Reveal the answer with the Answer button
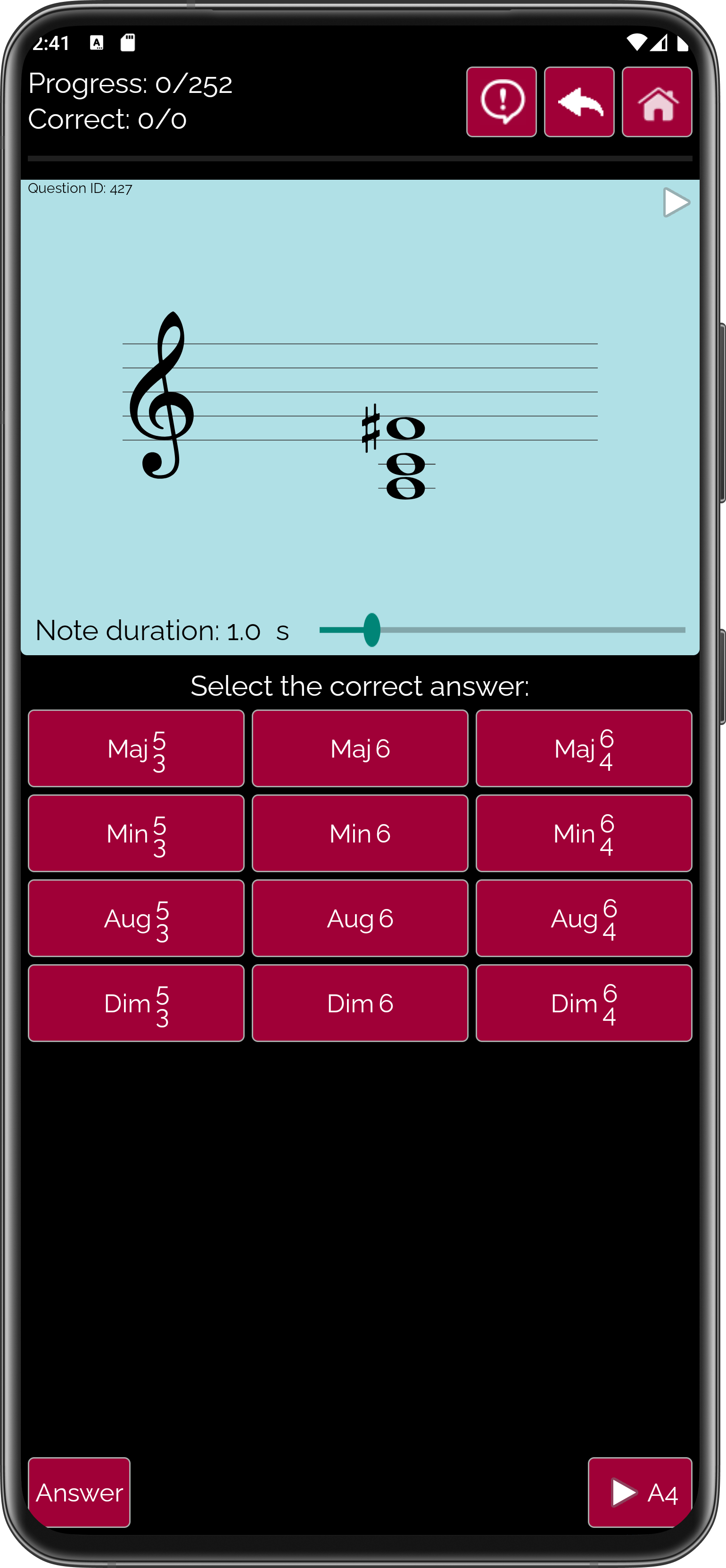The height and width of the screenshot is (1568, 726). click(79, 1493)
